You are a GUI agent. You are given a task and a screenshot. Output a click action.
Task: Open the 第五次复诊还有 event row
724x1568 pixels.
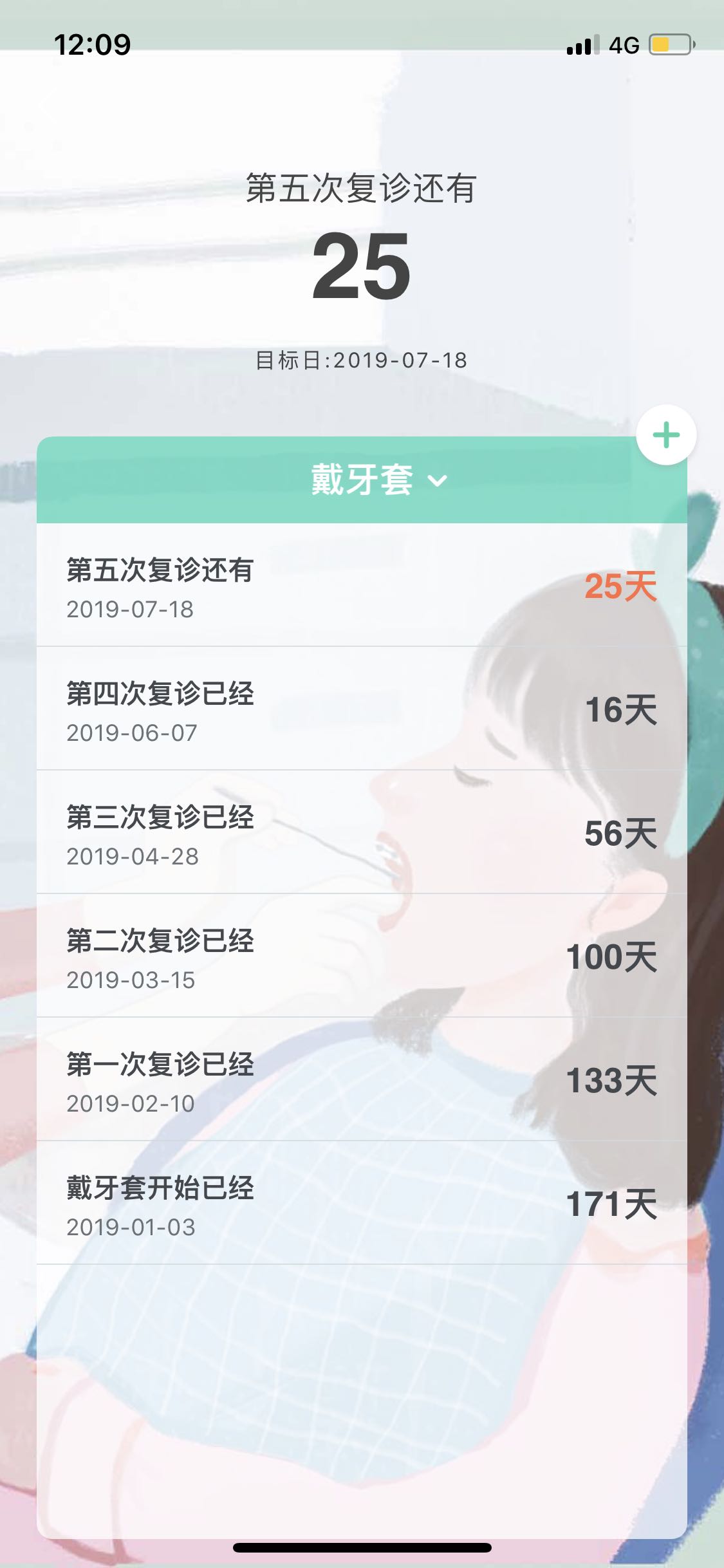pos(362,586)
